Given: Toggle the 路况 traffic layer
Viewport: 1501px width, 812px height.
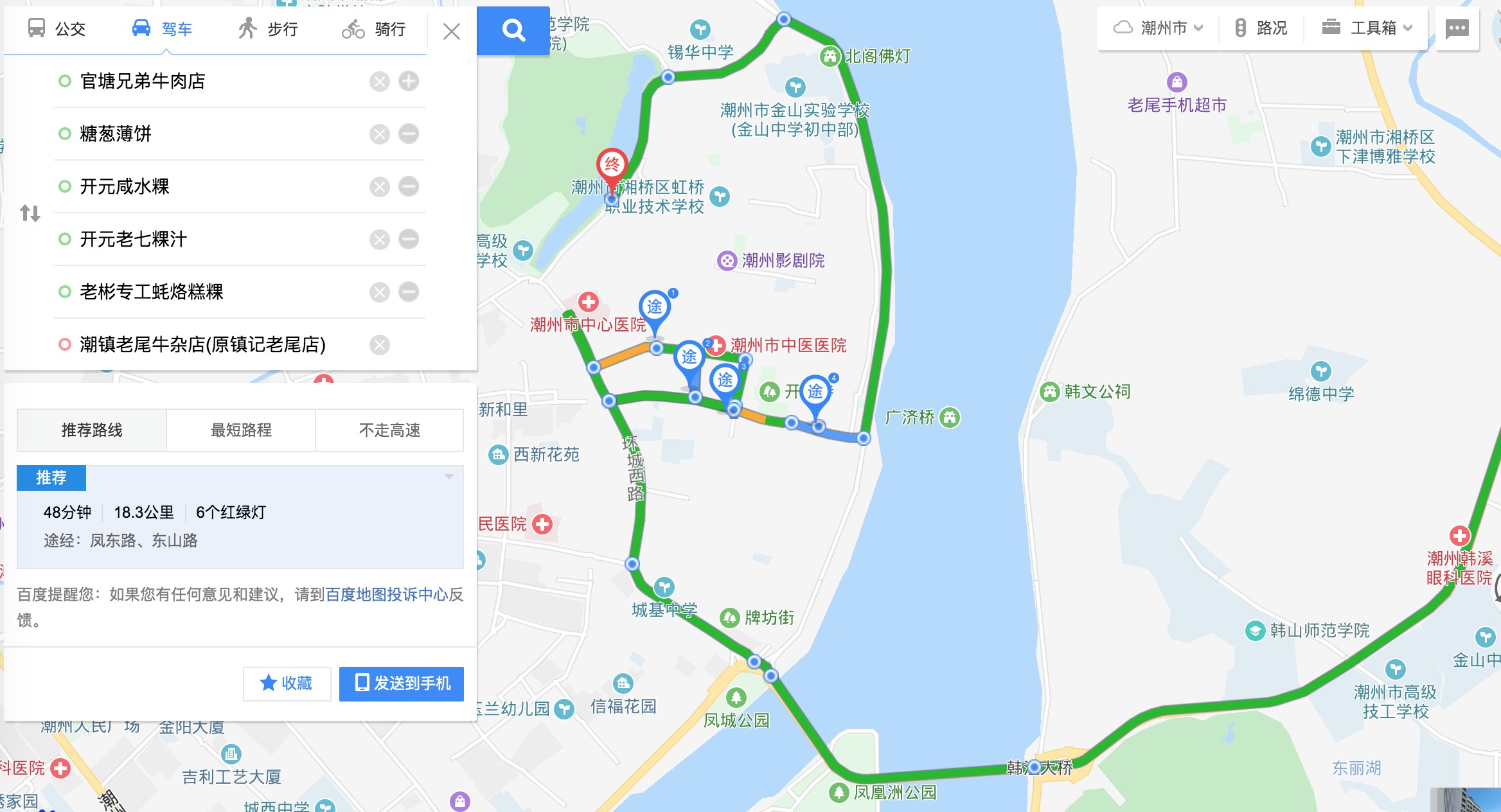Looking at the screenshot, I should point(1261,28).
